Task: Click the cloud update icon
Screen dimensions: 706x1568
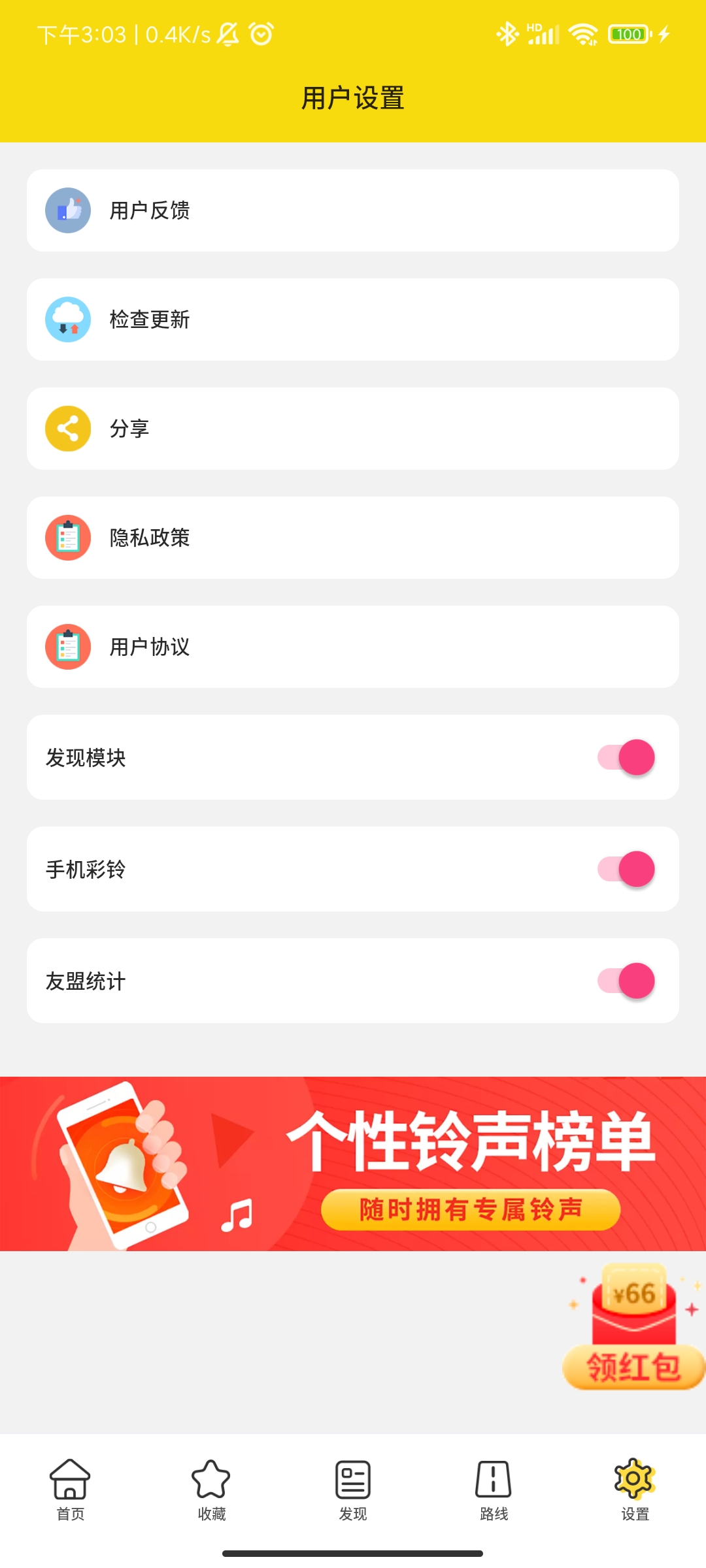Action: [67, 319]
